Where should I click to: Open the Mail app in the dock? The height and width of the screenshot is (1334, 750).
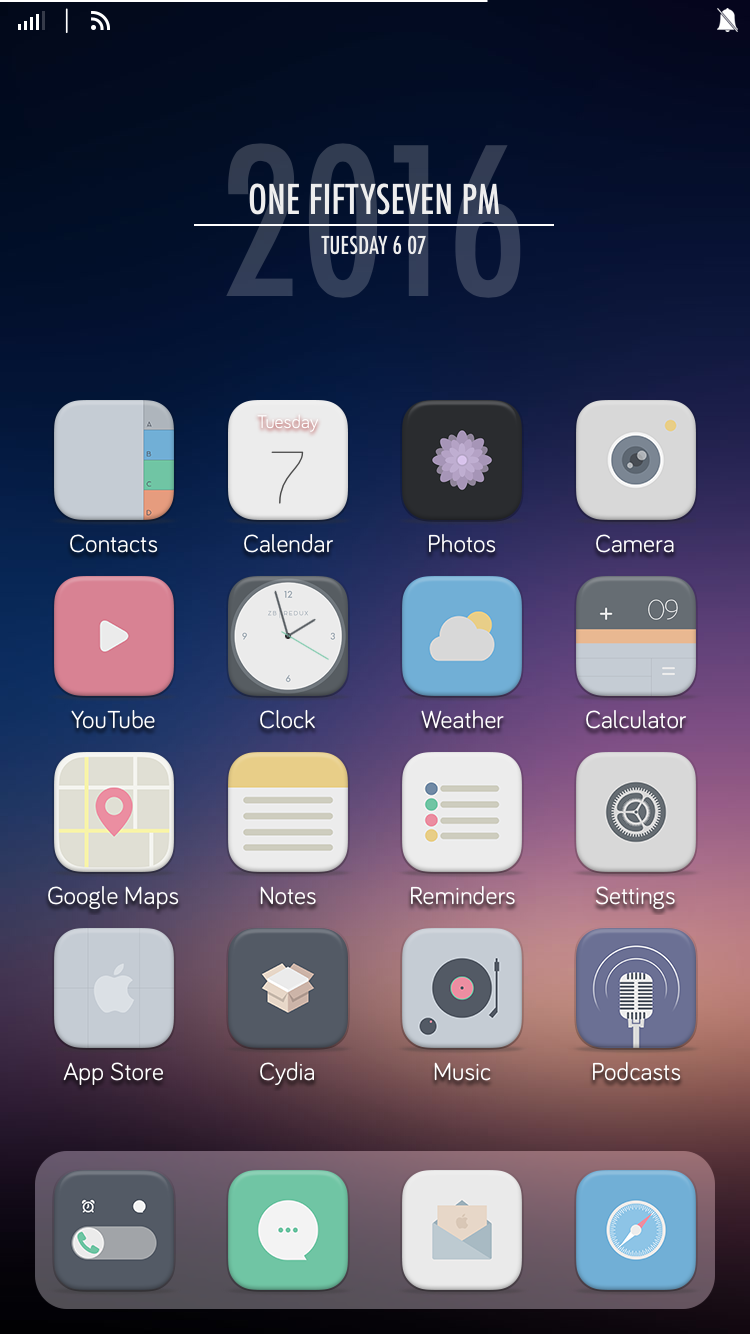[x=462, y=1230]
